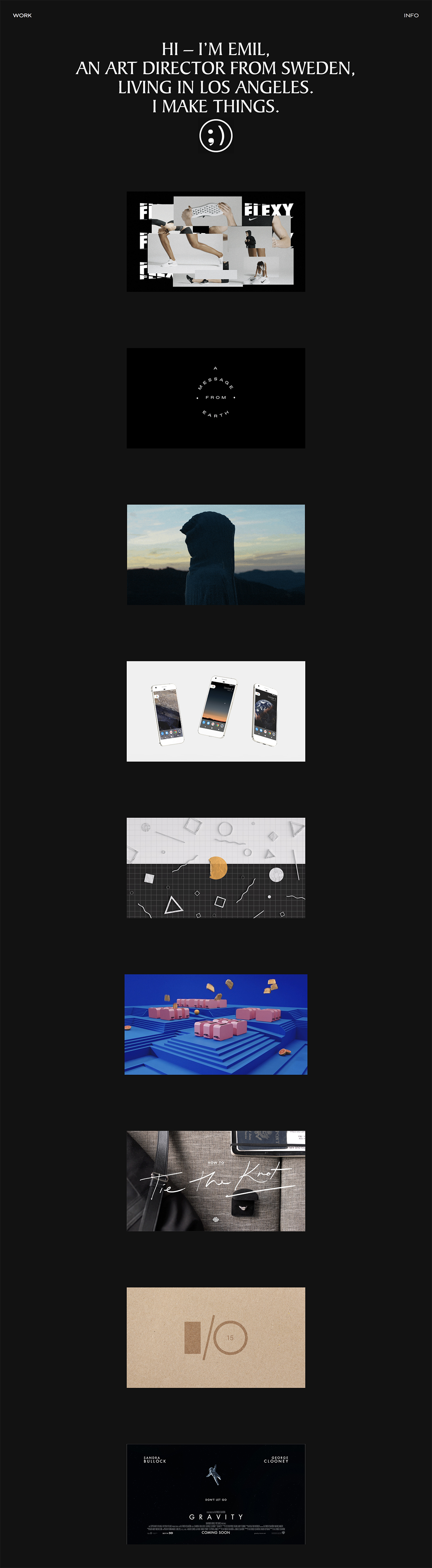
Task: Open the Gravity poster project
Action: [x=216, y=1494]
